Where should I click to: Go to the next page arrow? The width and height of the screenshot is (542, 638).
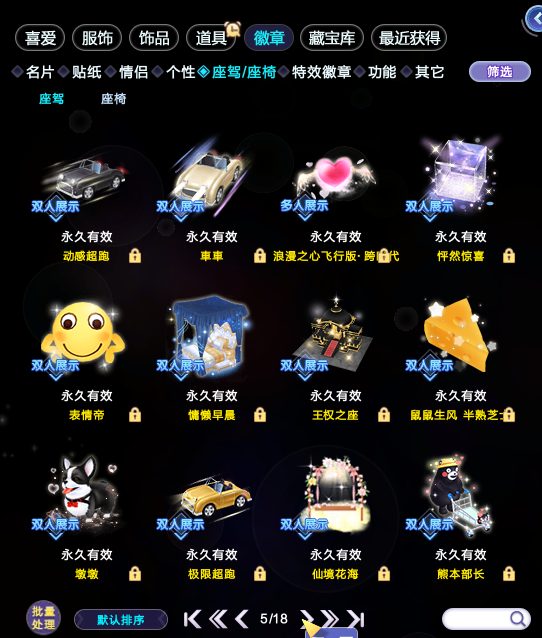[x=306, y=619]
